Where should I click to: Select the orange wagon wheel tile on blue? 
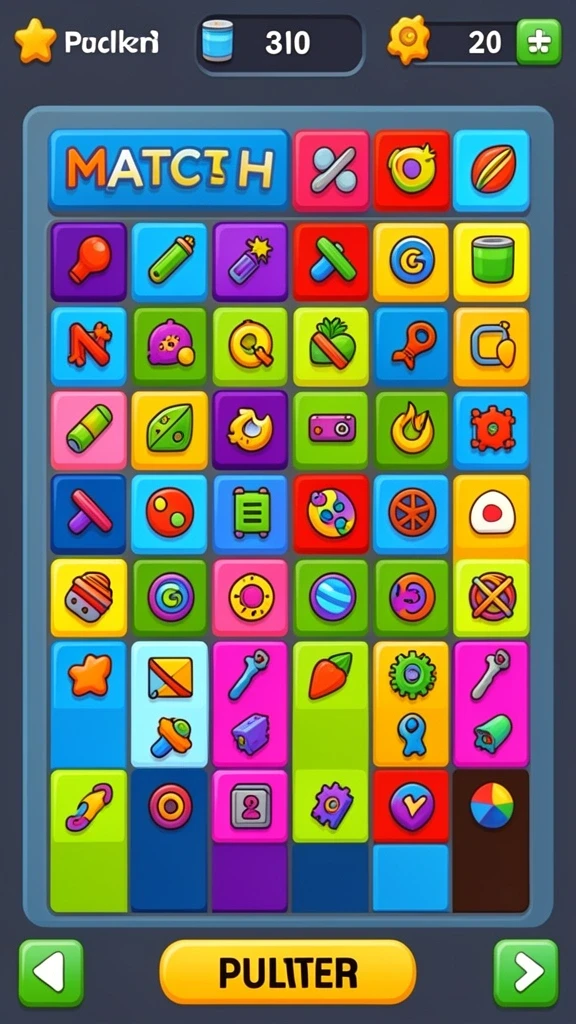pos(411,514)
